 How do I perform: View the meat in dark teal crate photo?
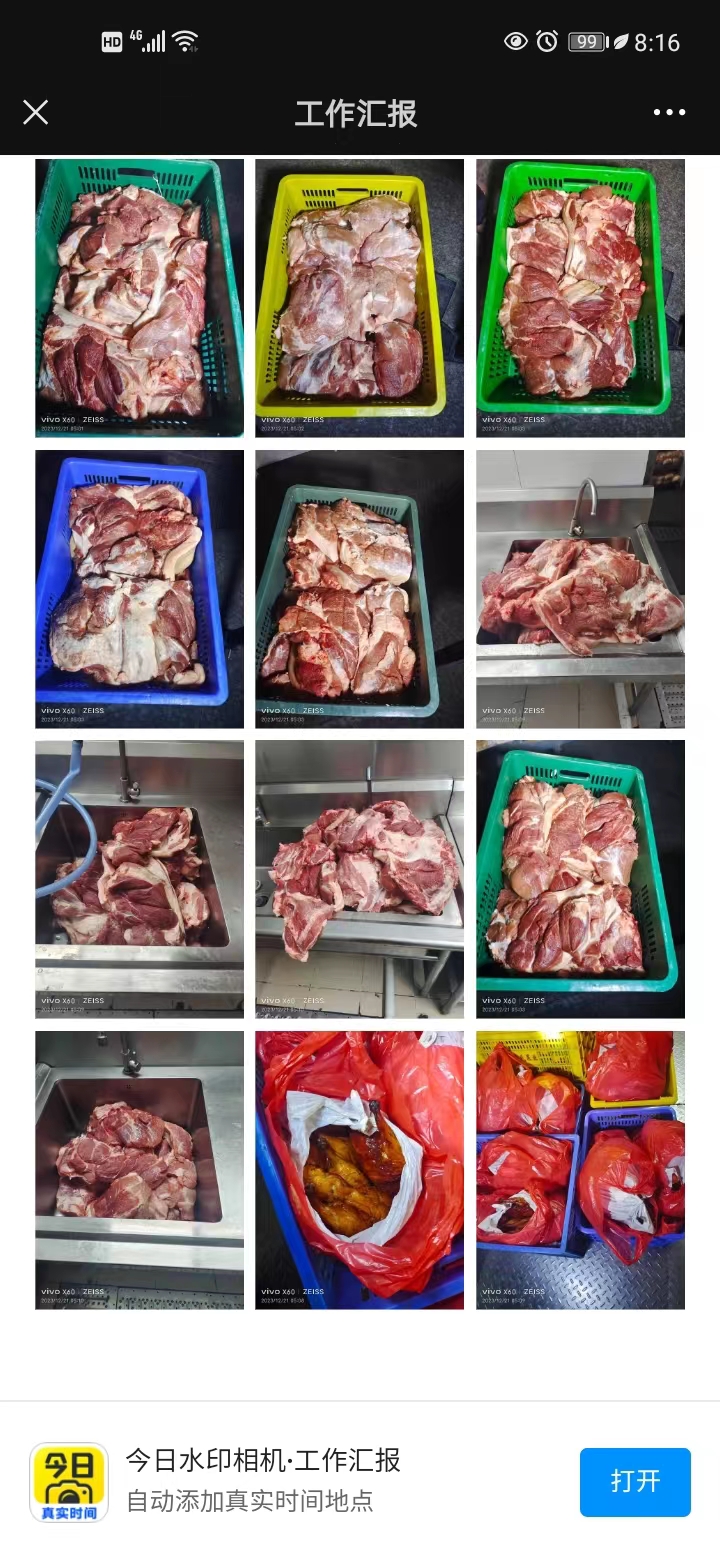coord(359,588)
